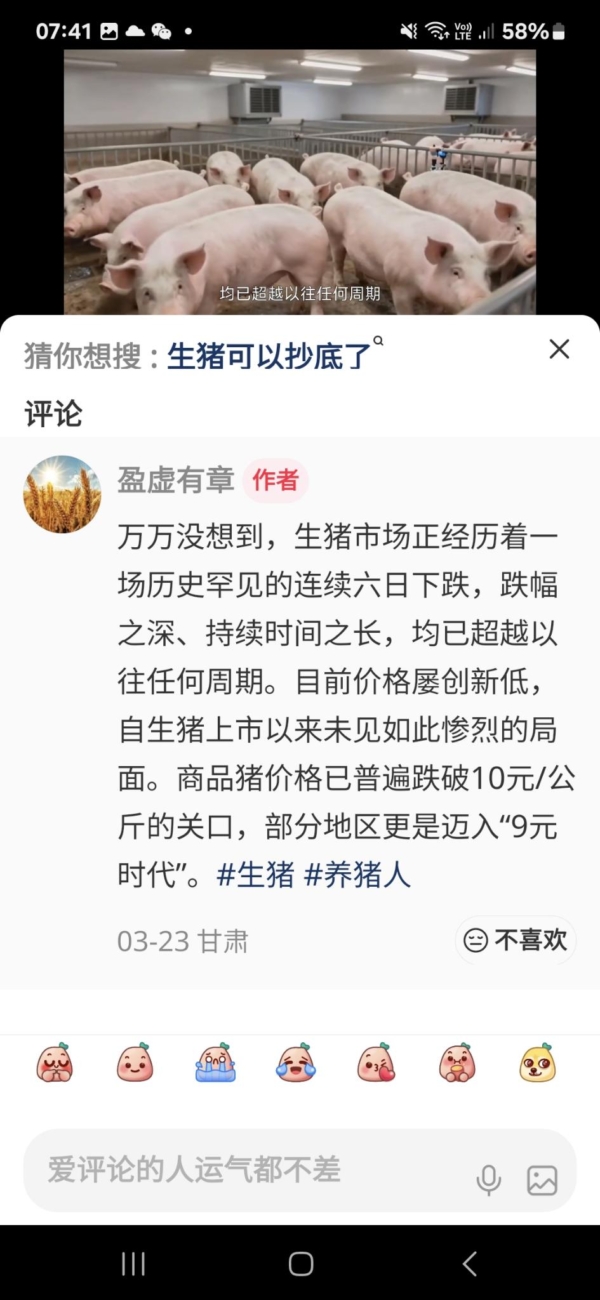Insert the first blushing emoji sticker
This screenshot has width=600, height=1300.
click(55, 1063)
